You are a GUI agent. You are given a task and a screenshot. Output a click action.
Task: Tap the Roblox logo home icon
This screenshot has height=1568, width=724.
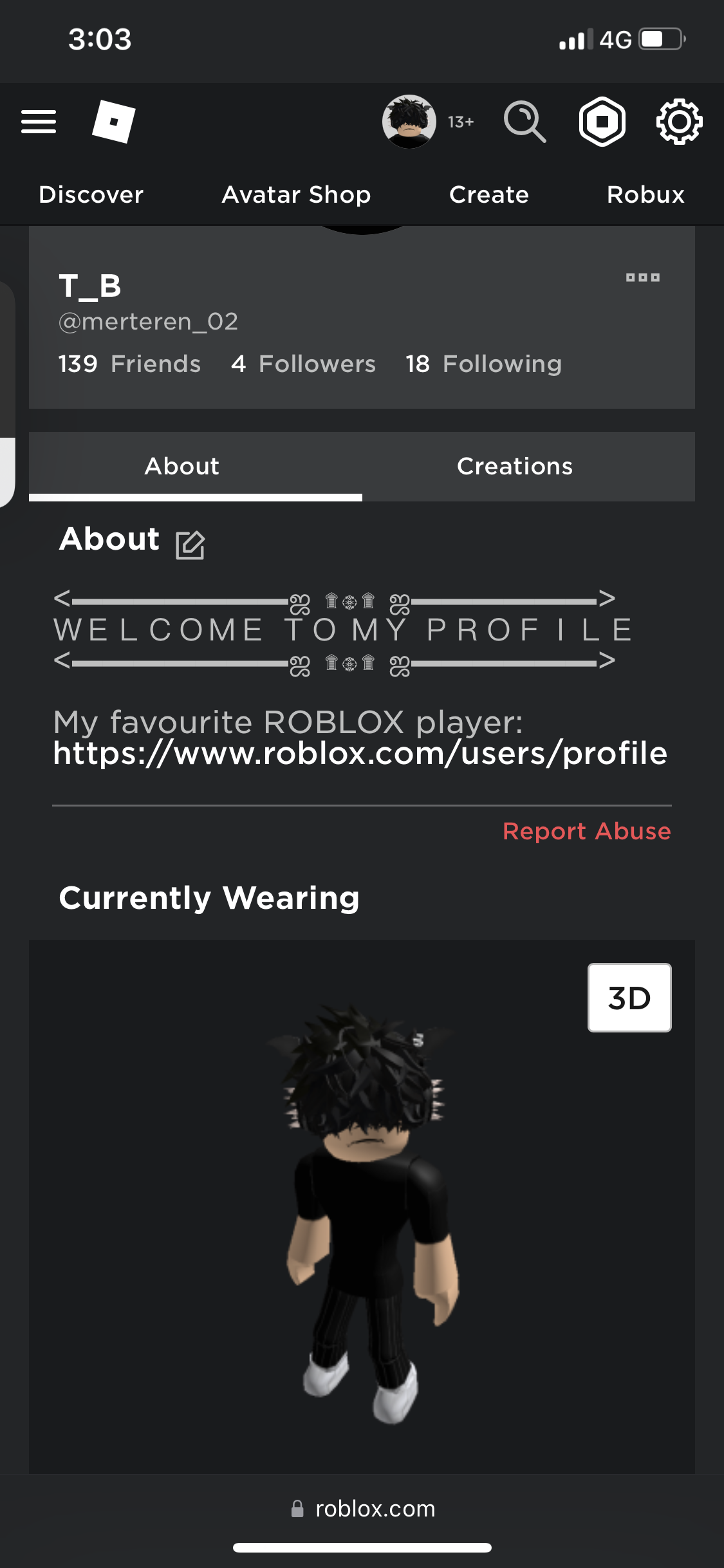click(114, 122)
